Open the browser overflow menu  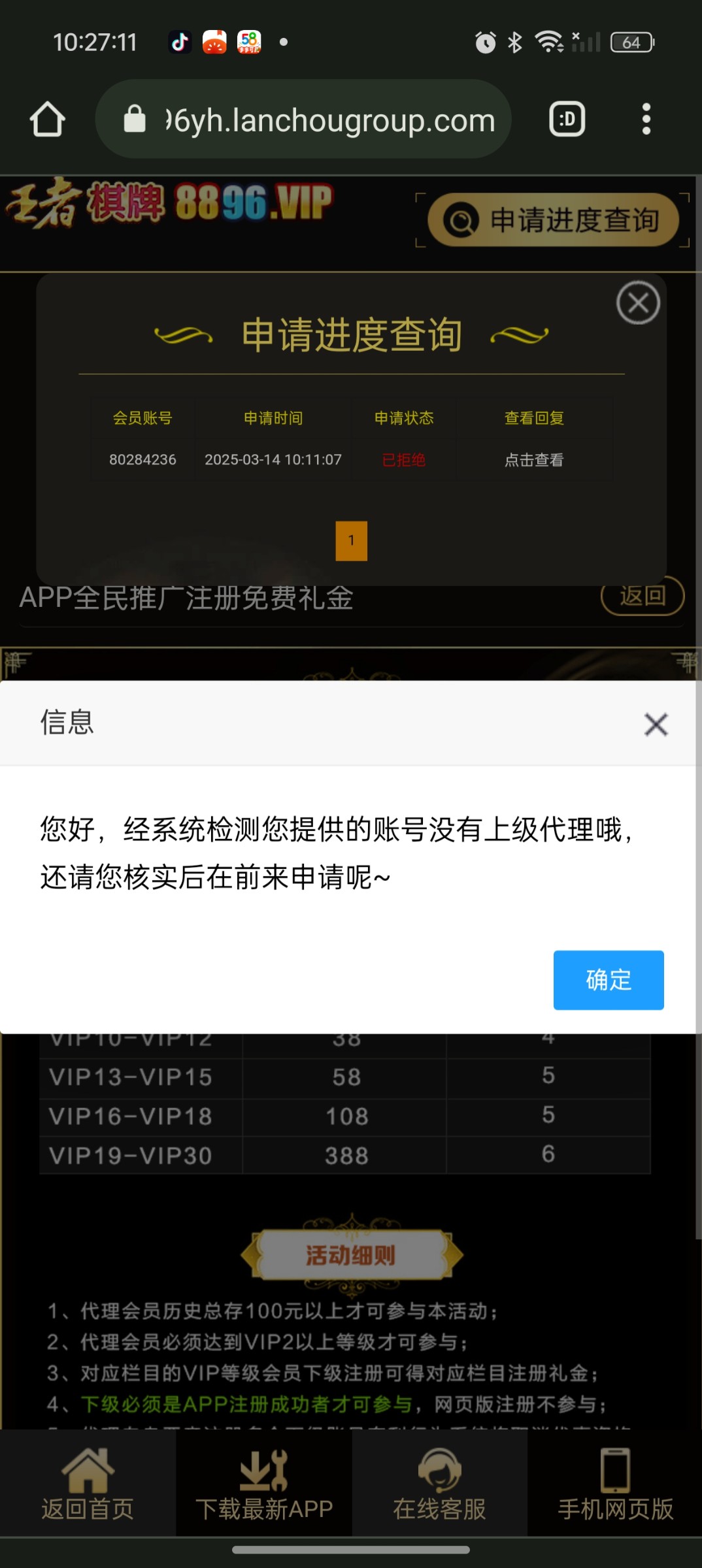tap(646, 120)
